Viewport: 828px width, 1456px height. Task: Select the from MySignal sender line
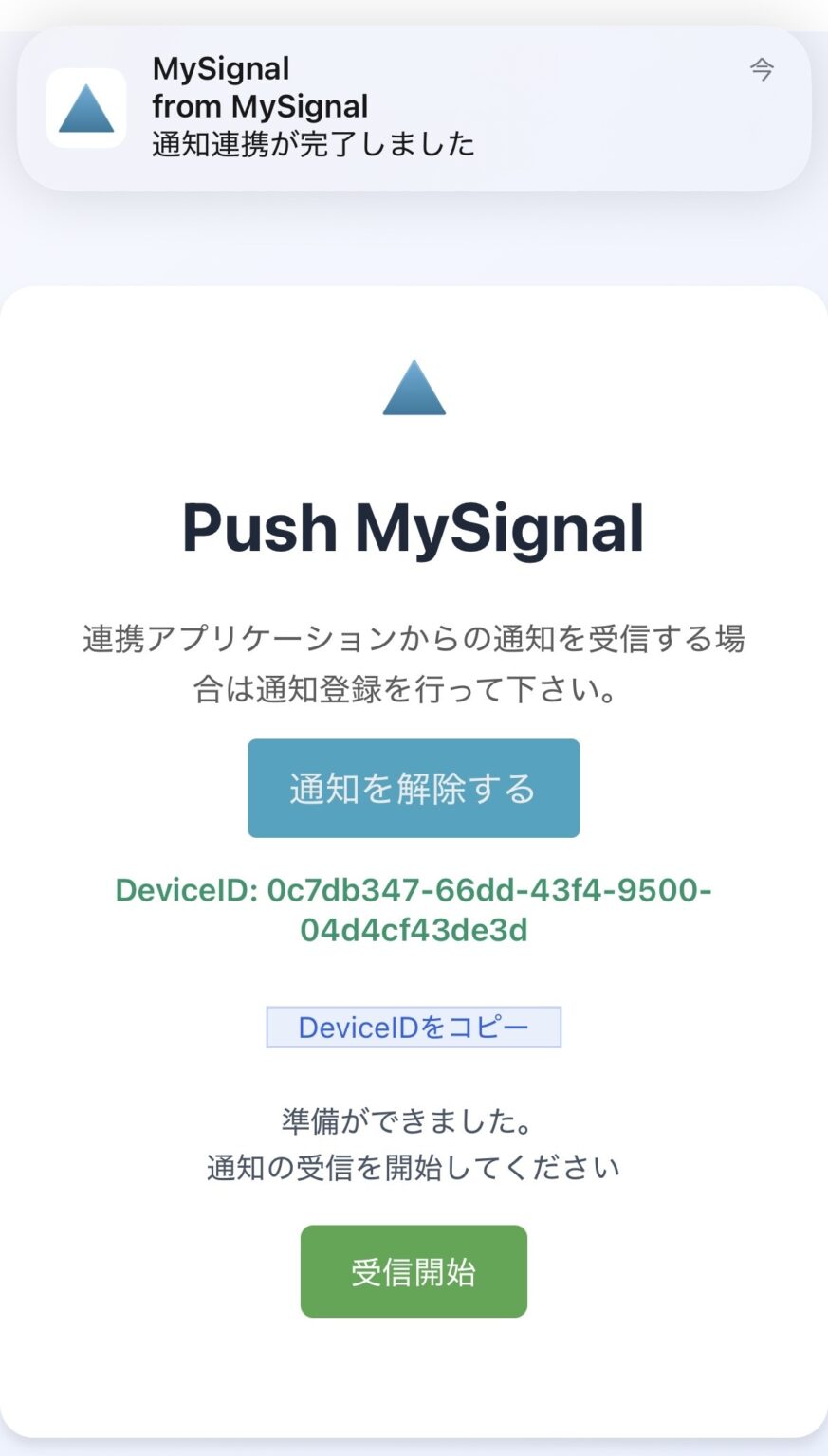tap(260, 105)
